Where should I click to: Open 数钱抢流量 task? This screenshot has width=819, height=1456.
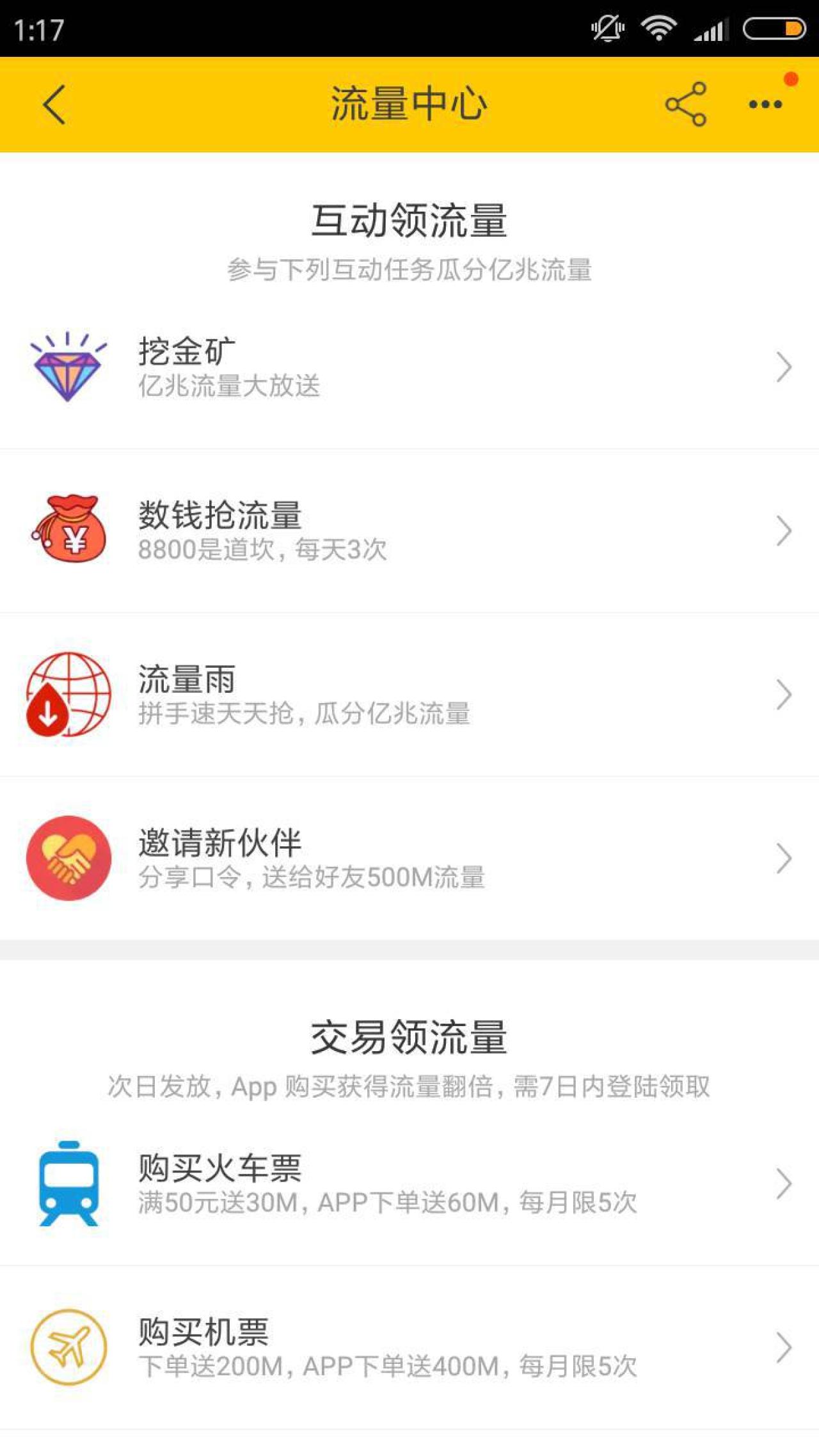click(x=409, y=531)
